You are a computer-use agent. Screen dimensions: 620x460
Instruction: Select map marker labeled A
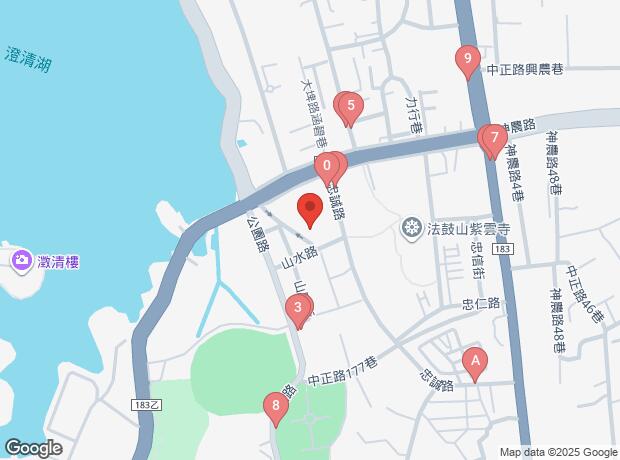click(476, 361)
